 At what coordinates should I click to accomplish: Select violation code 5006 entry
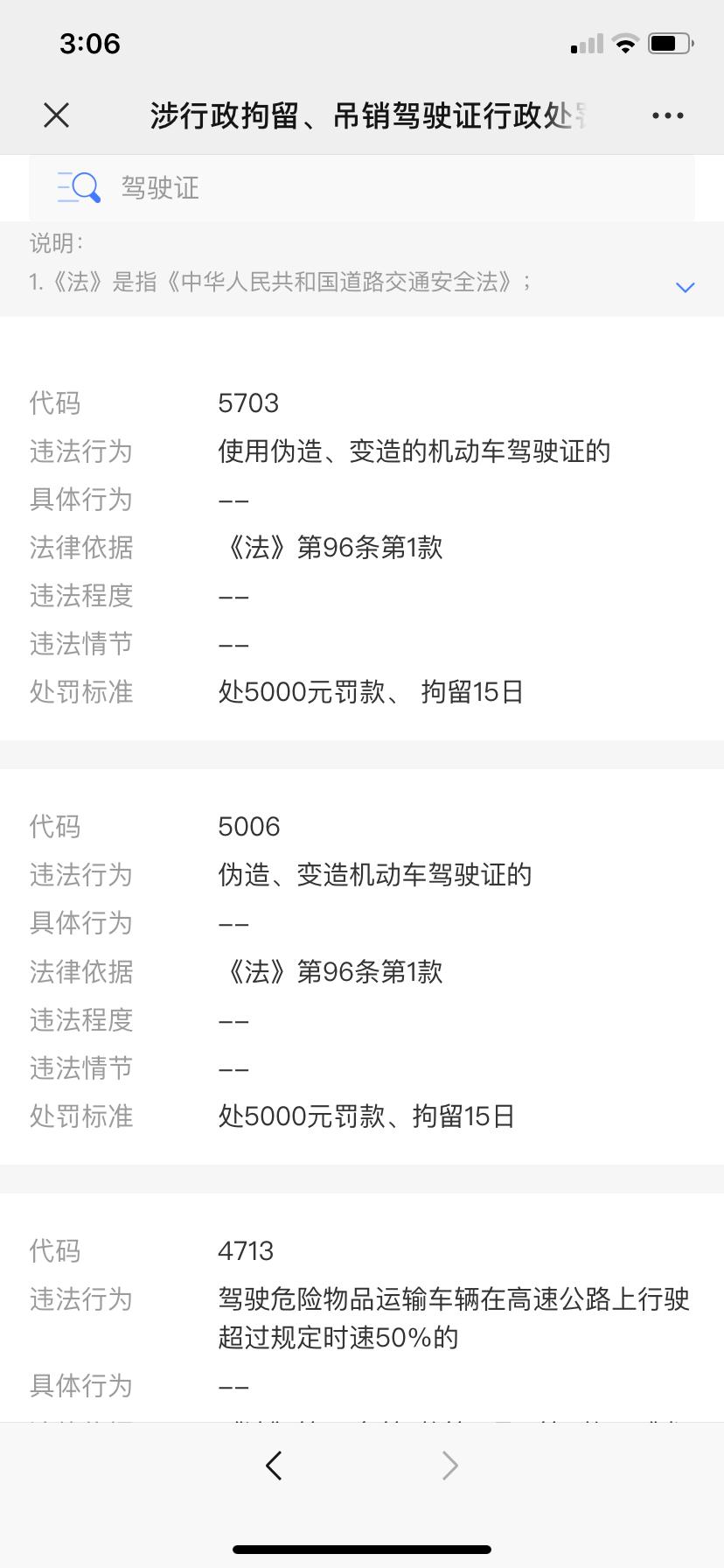[x=248, y=825]
